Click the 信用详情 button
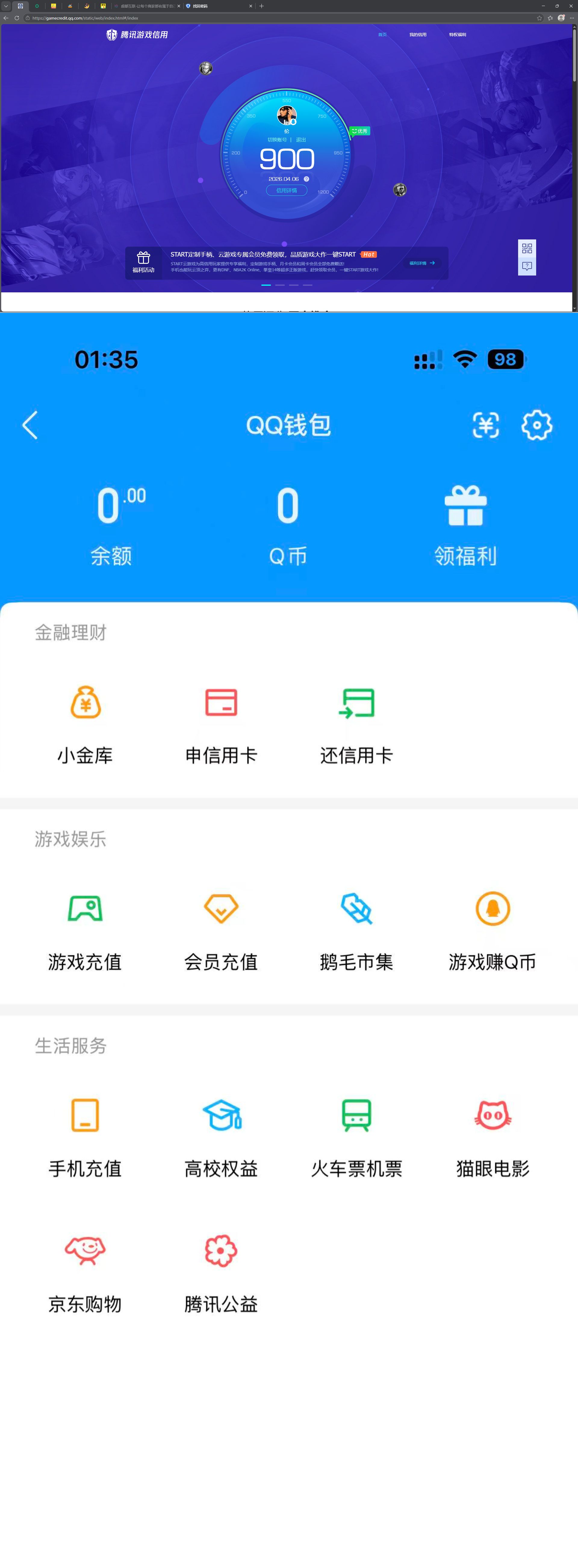Viewport: 578px width, 1568px height. click(287, 190)
